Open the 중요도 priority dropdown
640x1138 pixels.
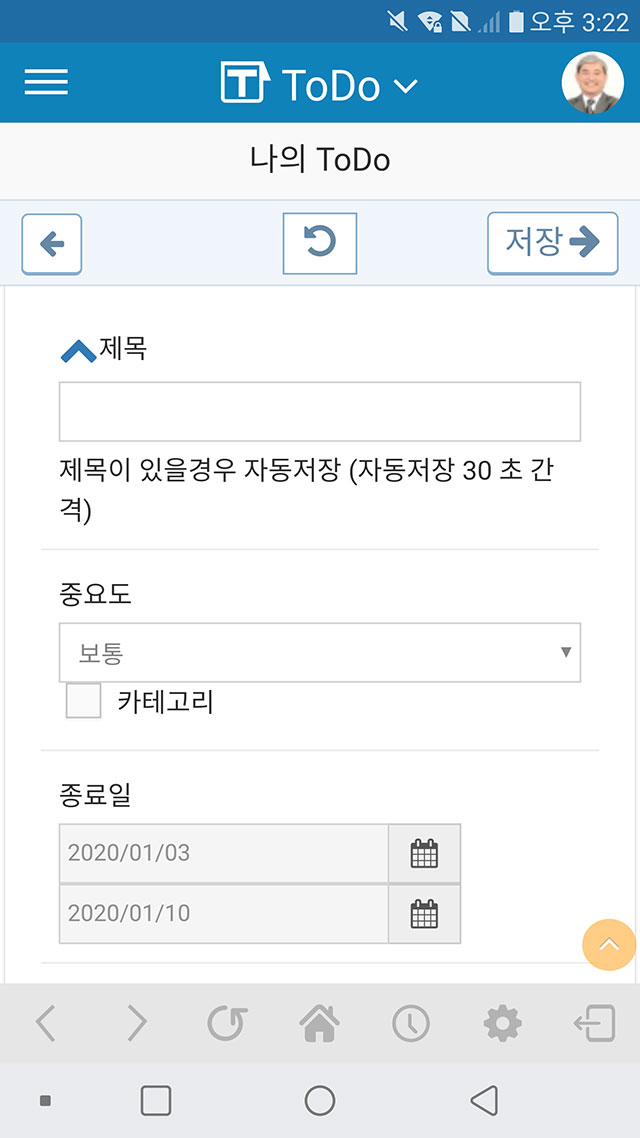(x=320, y=652)
